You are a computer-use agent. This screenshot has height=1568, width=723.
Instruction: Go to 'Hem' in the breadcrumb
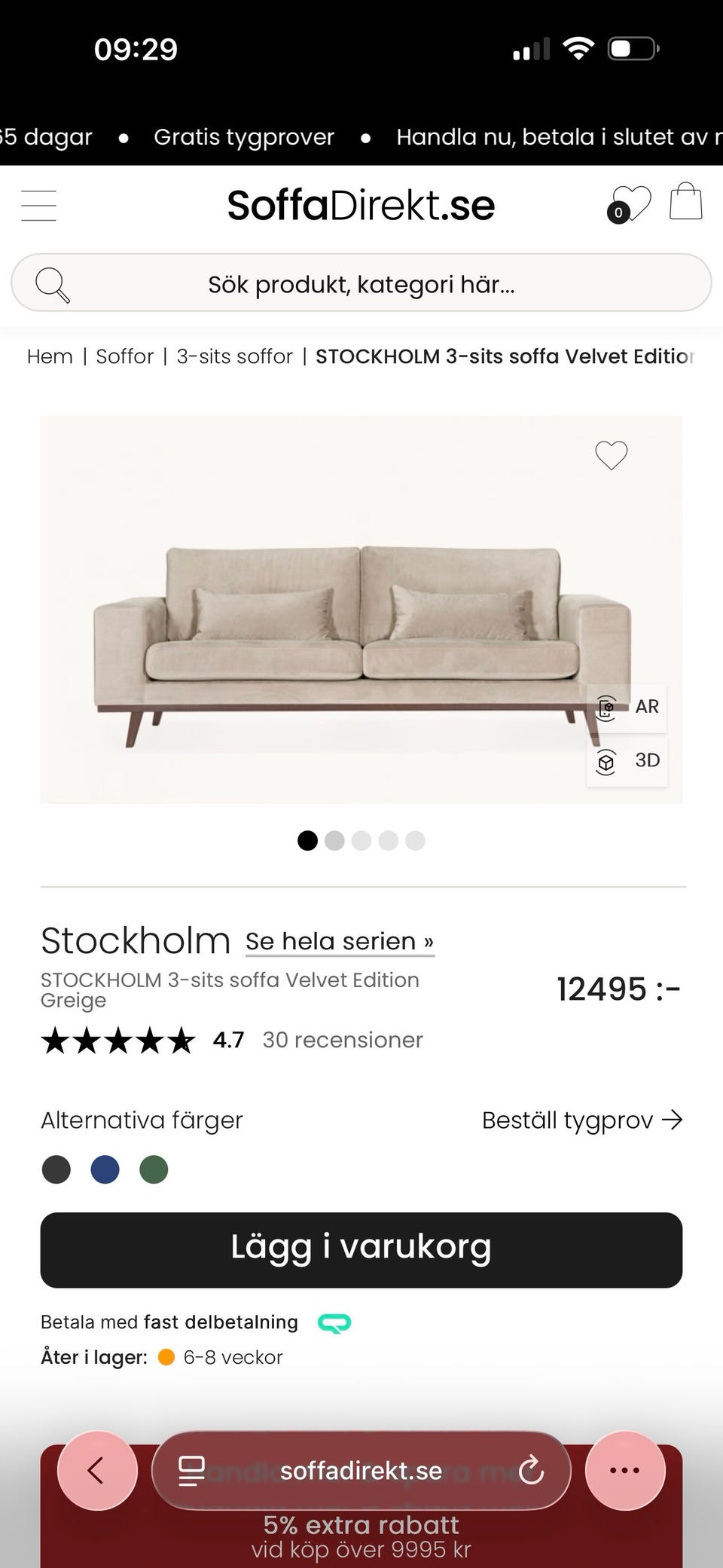[x=49, y=356]
